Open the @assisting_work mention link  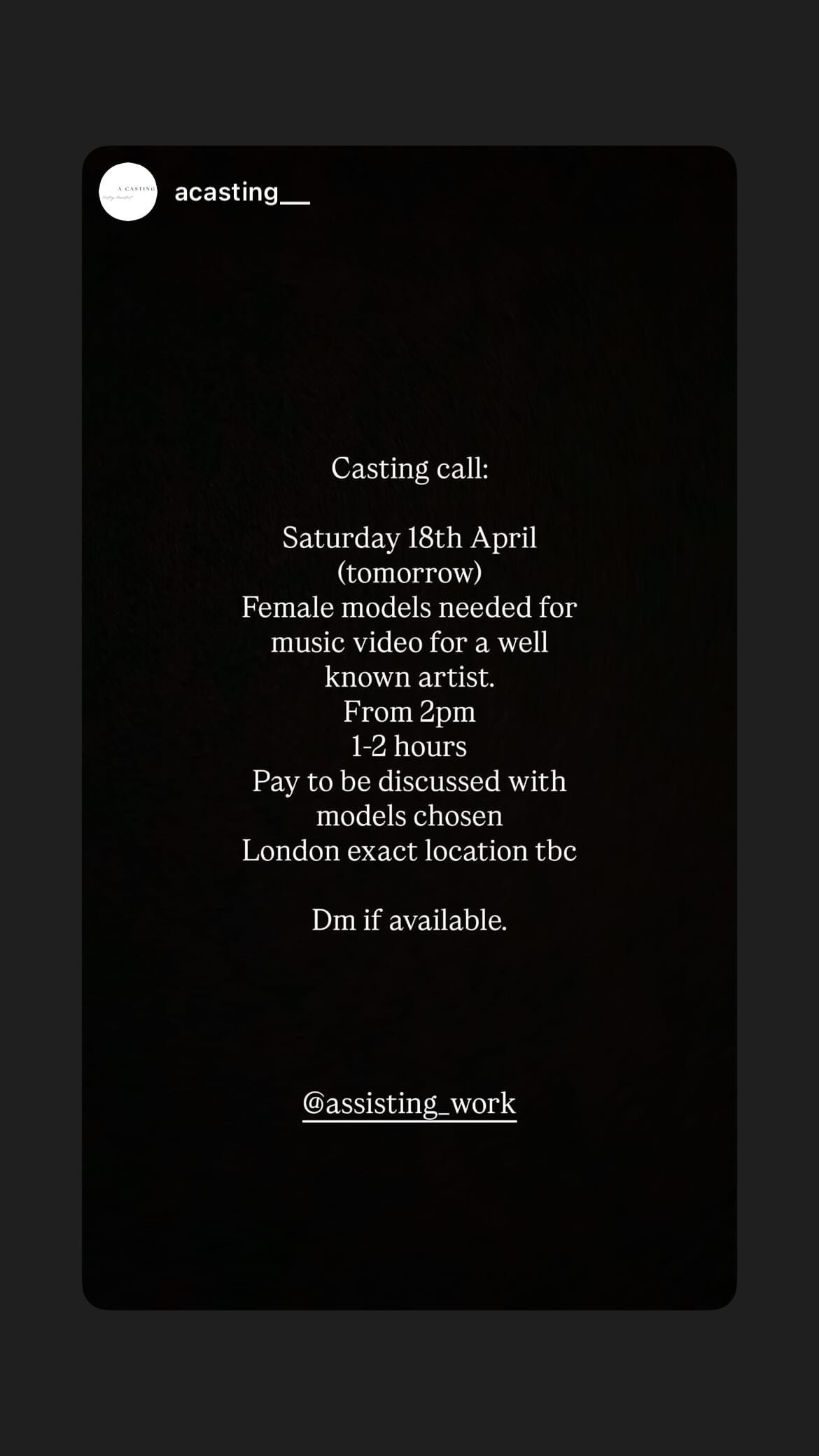[x=409, y=1103]
